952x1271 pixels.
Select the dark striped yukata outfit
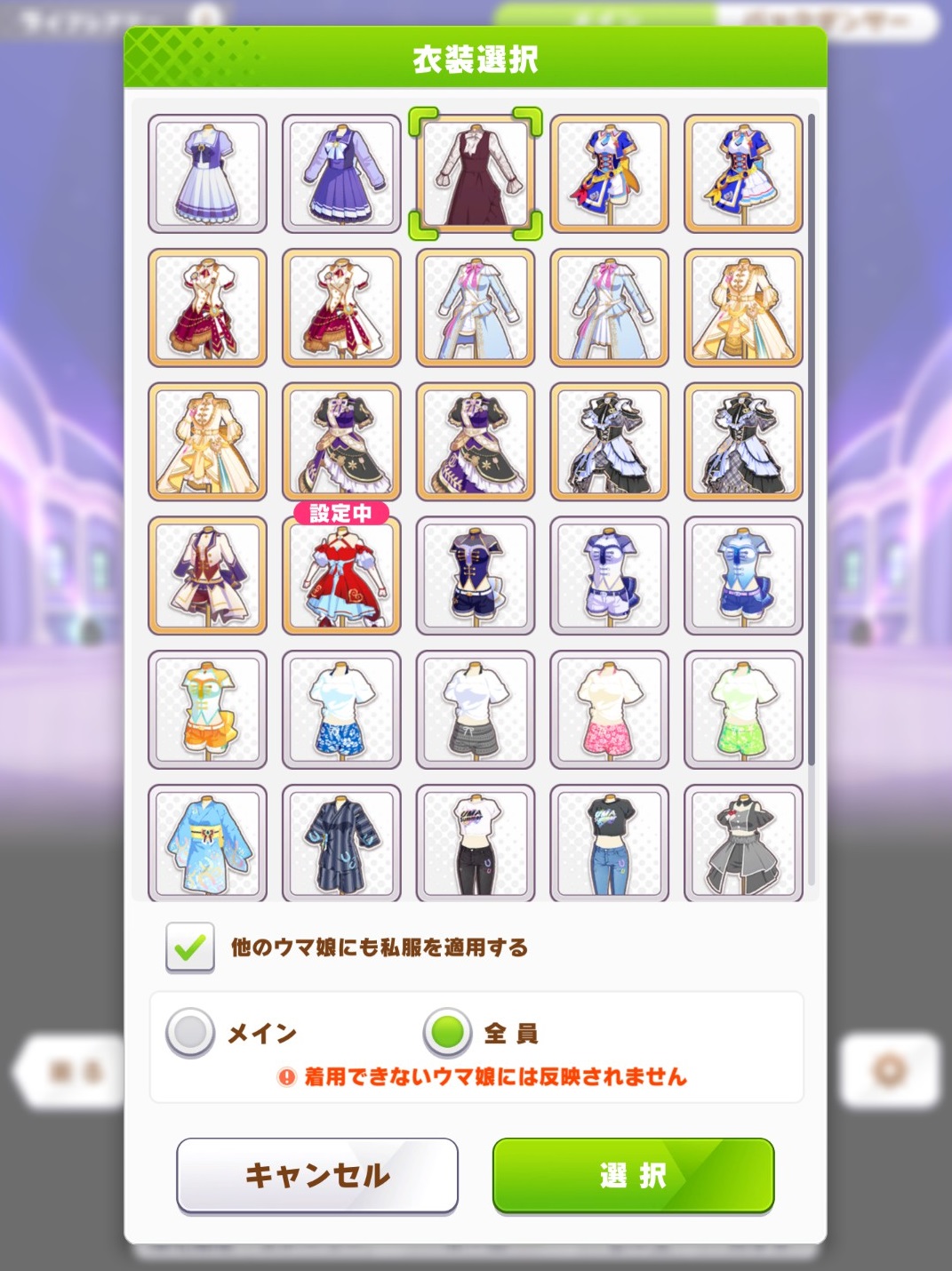341,843
